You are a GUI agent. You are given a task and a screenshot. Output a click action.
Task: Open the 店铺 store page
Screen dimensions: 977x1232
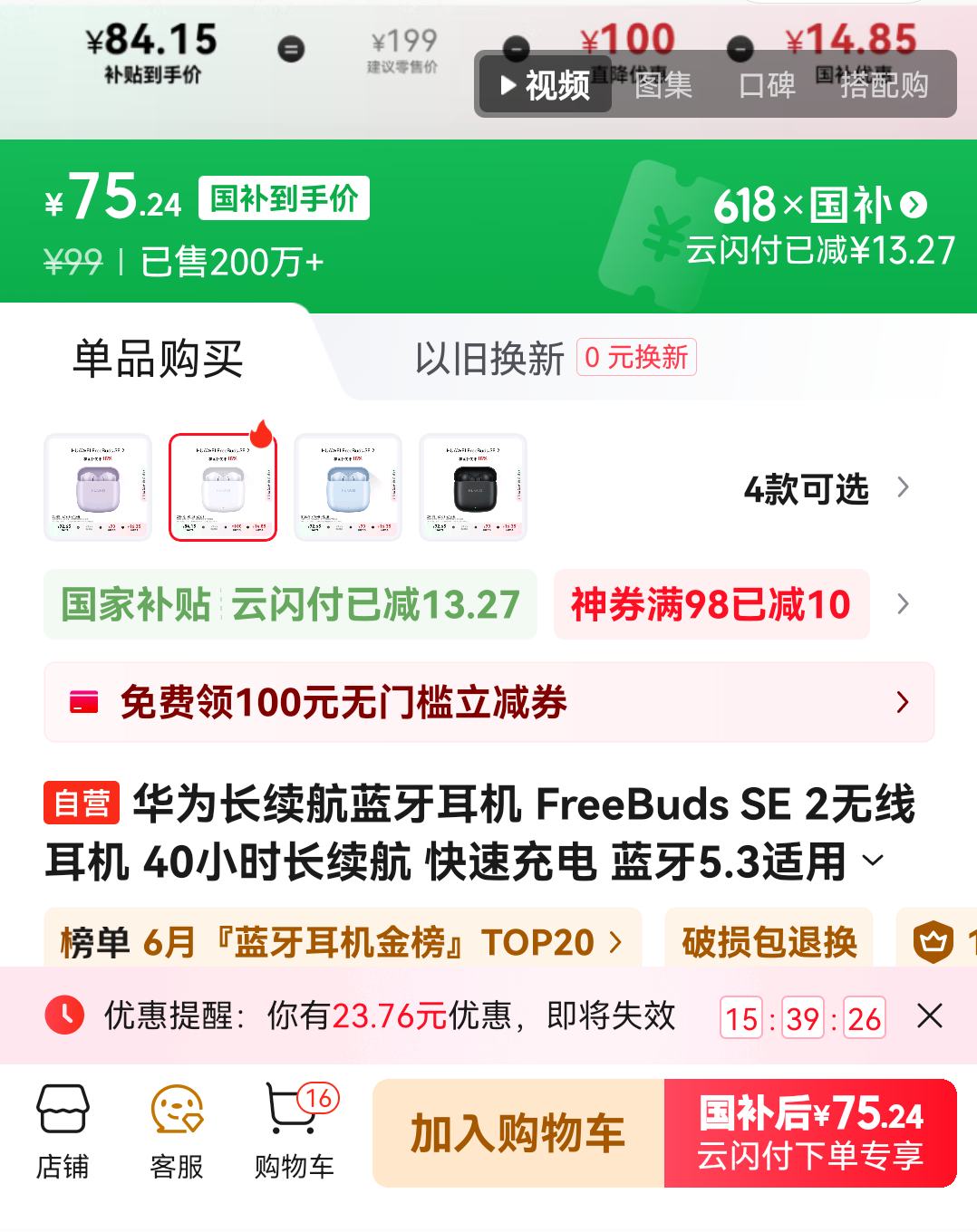coord(63,1132)
